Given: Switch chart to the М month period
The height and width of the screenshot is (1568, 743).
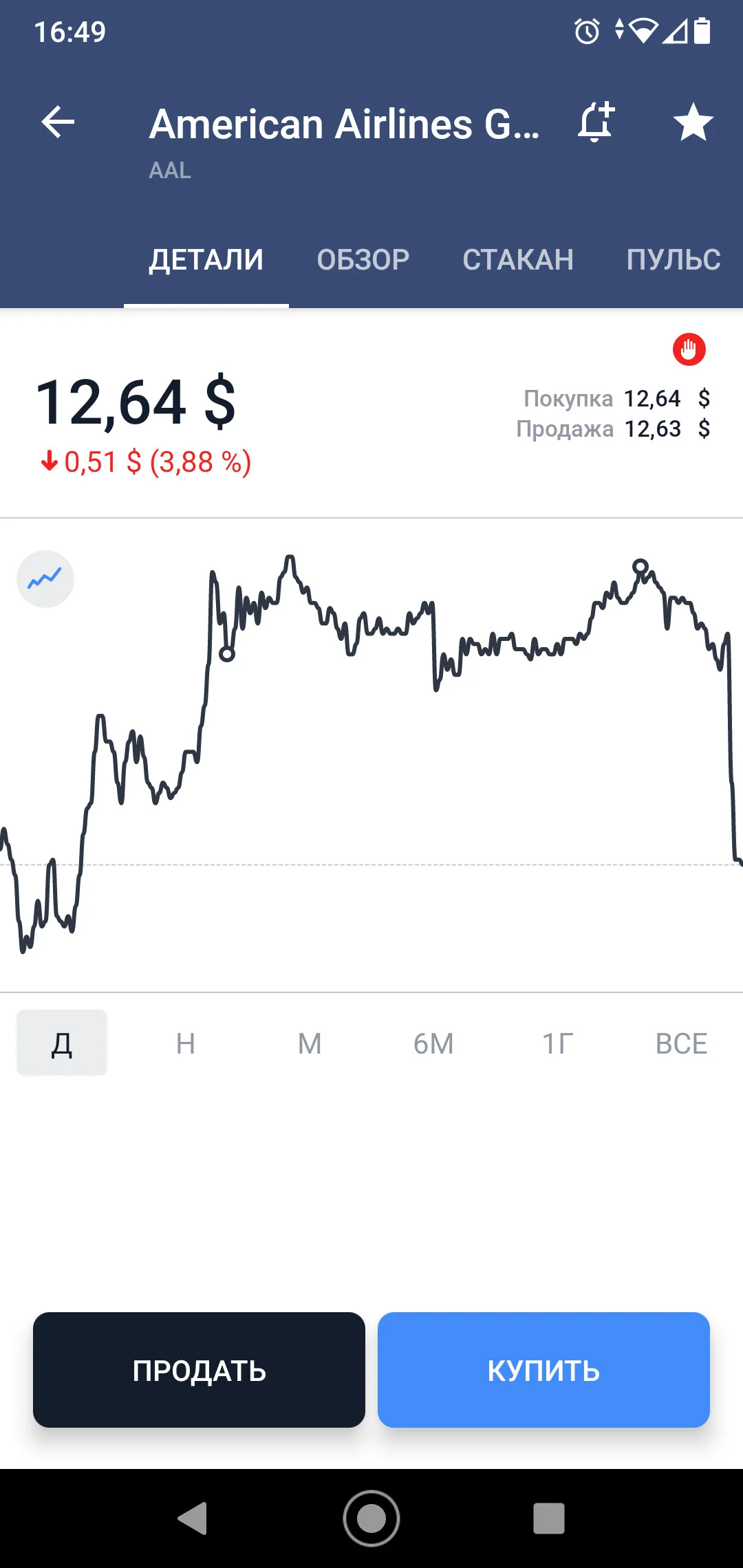Looking at the screenshot, I should coord(310,1044).
